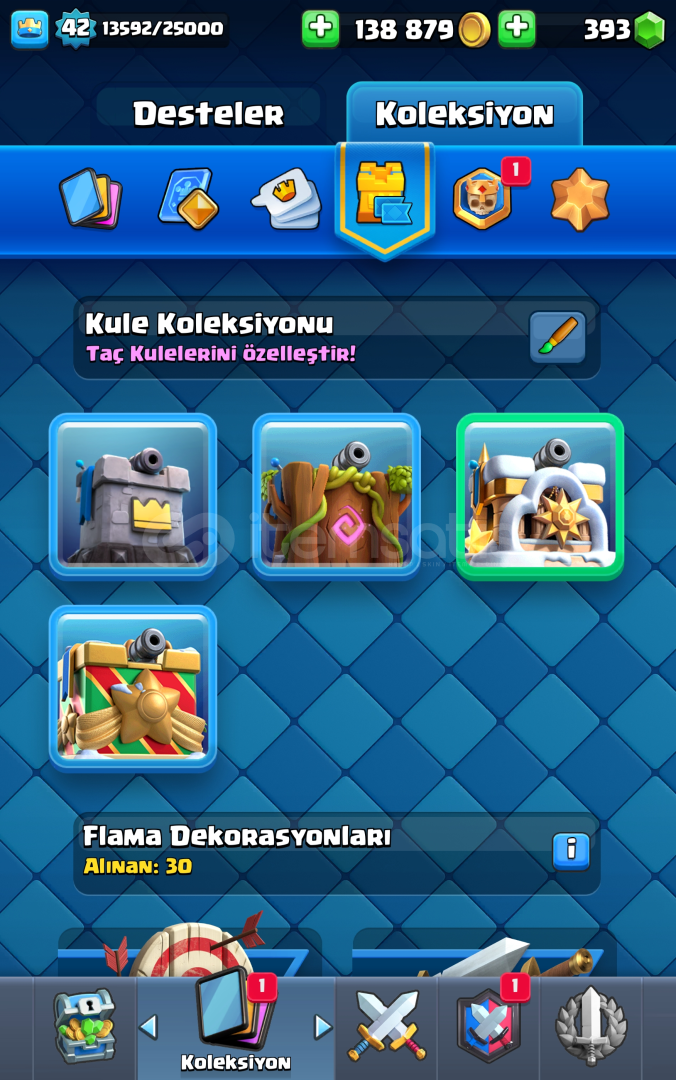
Task: Open the emotes collection tab
Action: point(287,197)
